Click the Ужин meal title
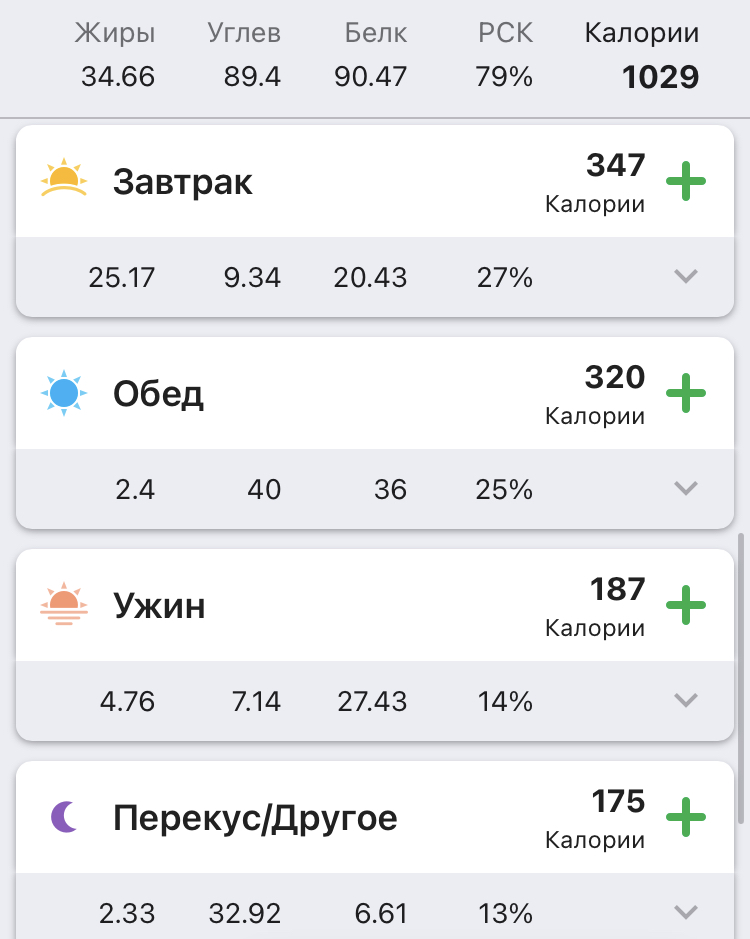 pyautogui.click(x=157, y=604)
